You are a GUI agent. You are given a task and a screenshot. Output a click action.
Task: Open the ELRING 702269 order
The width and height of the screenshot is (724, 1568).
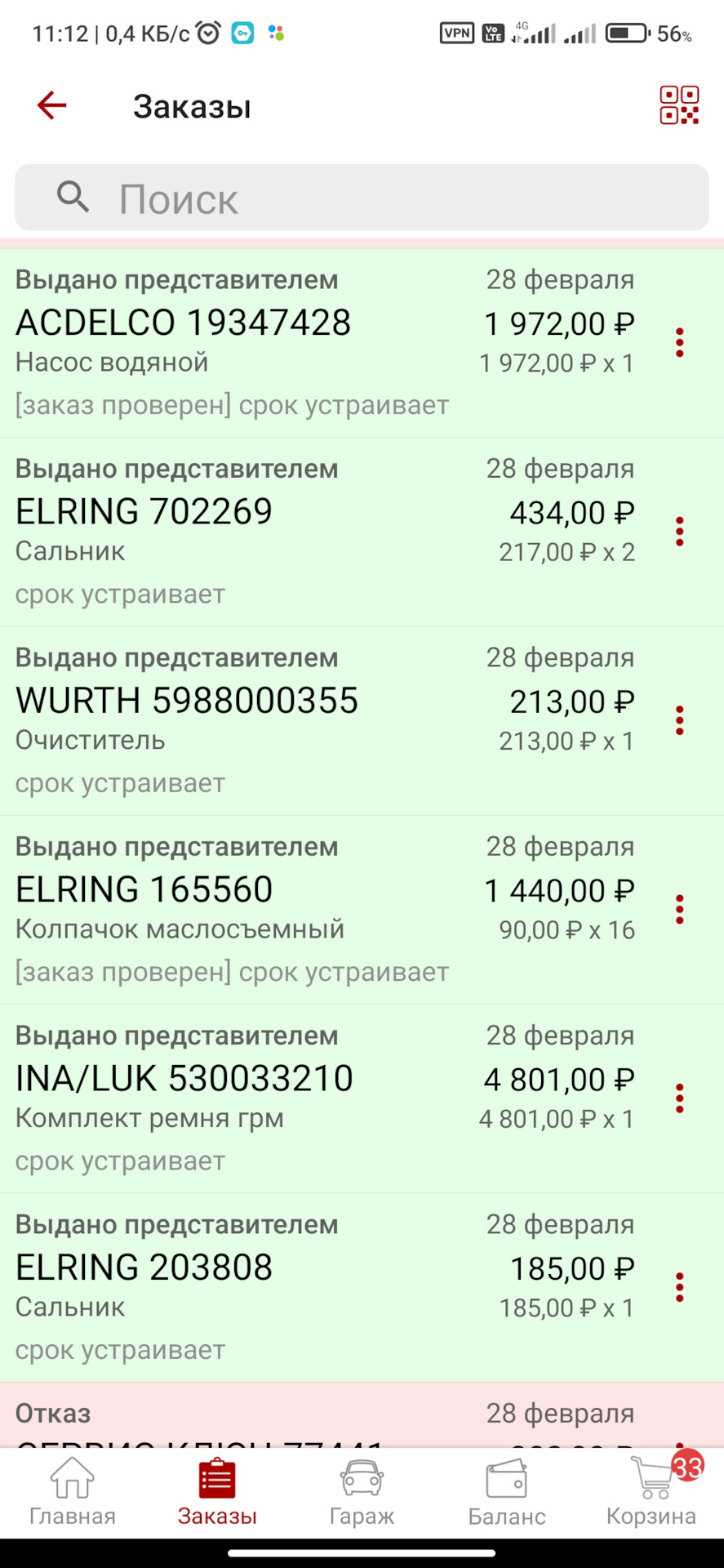(245, 531)
